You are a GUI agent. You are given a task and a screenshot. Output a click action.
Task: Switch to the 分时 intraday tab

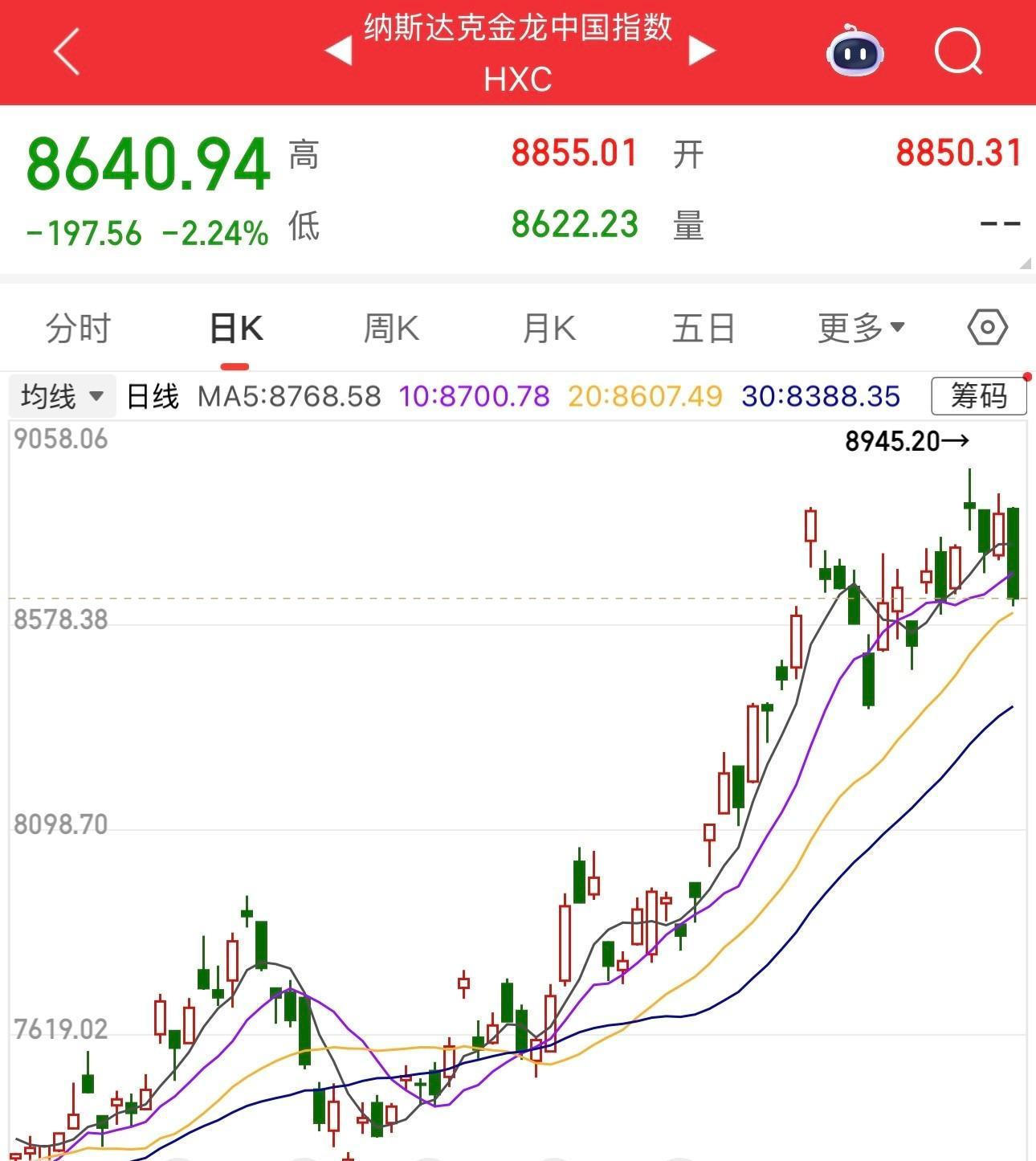pyautogui.click(x=77, y=326)
